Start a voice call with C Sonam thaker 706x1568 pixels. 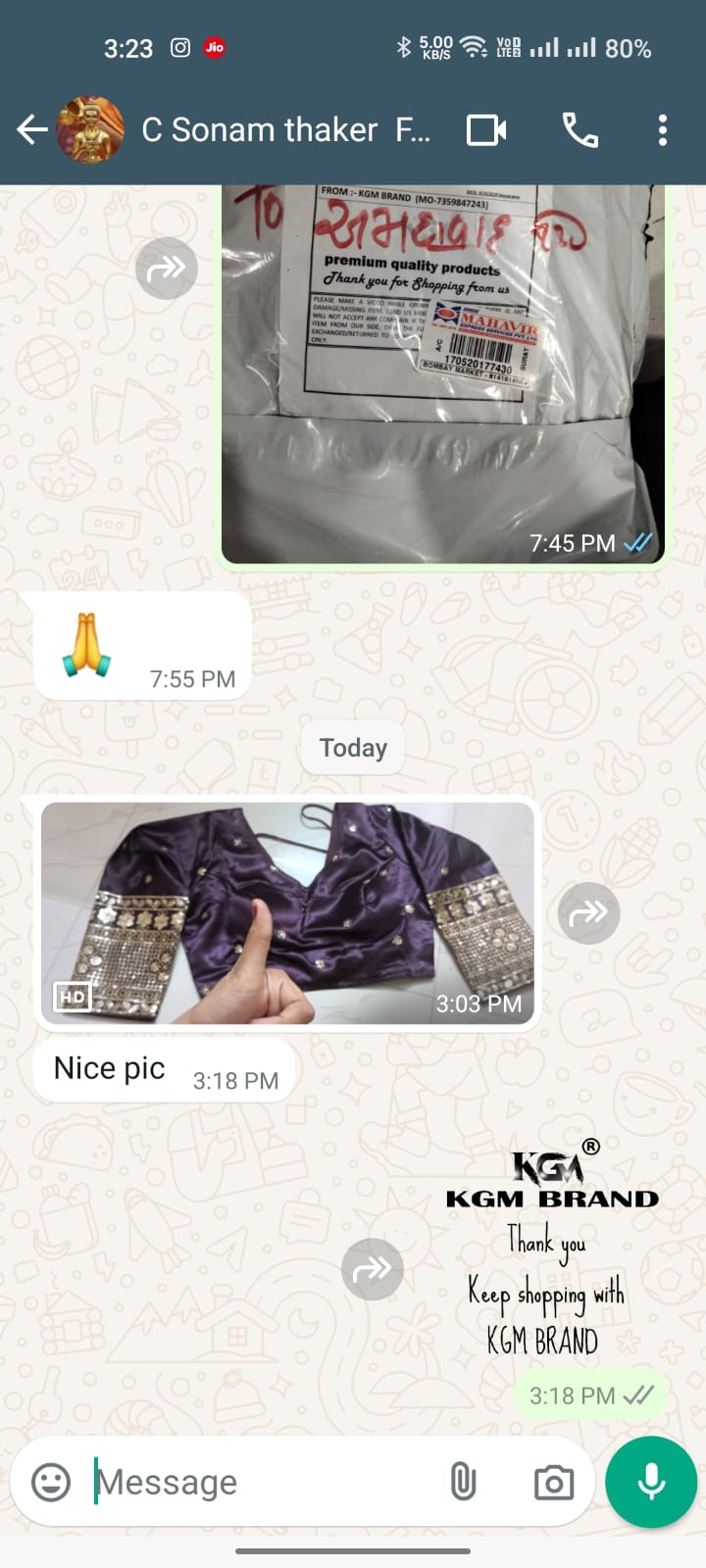[580, 129]
